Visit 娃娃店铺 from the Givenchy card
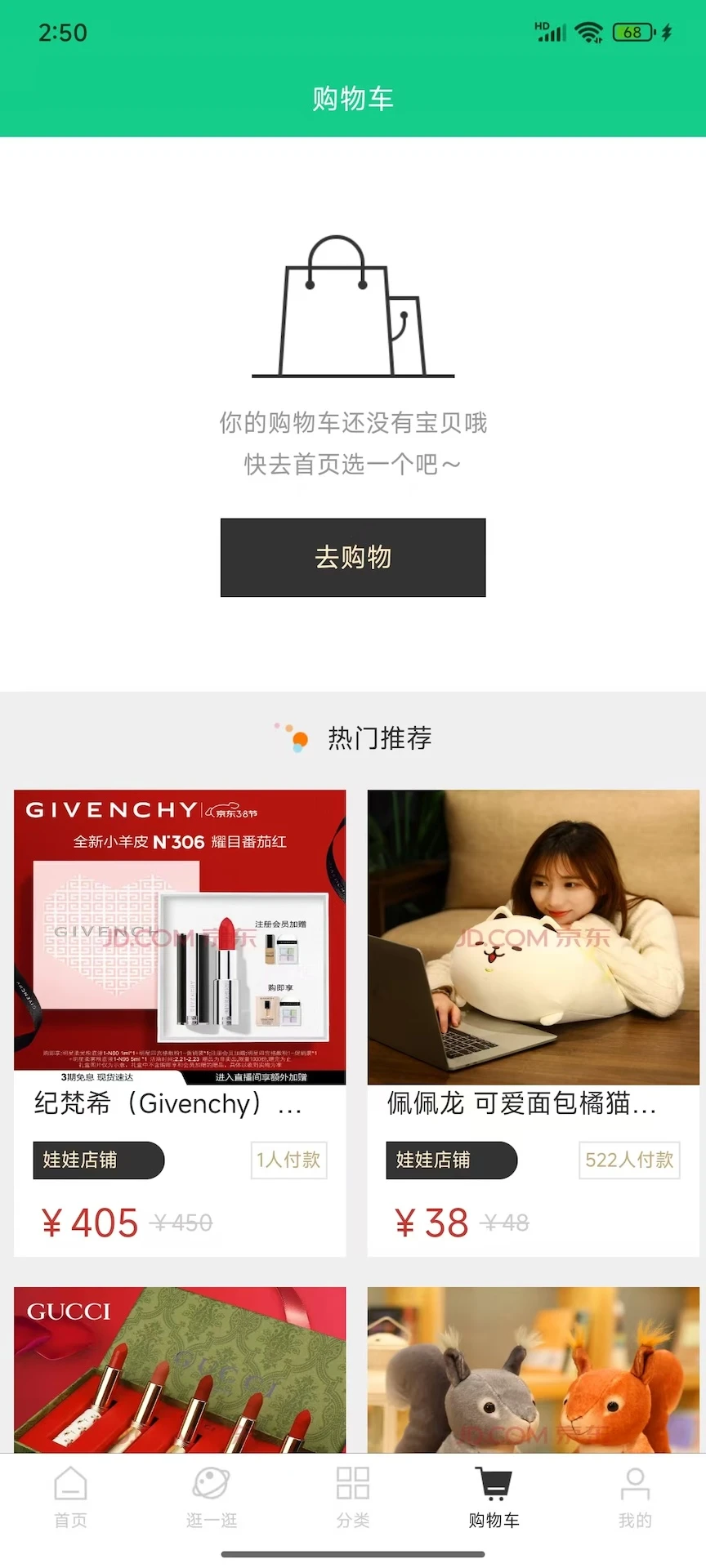706x1568 pixels. point(98,1160)
